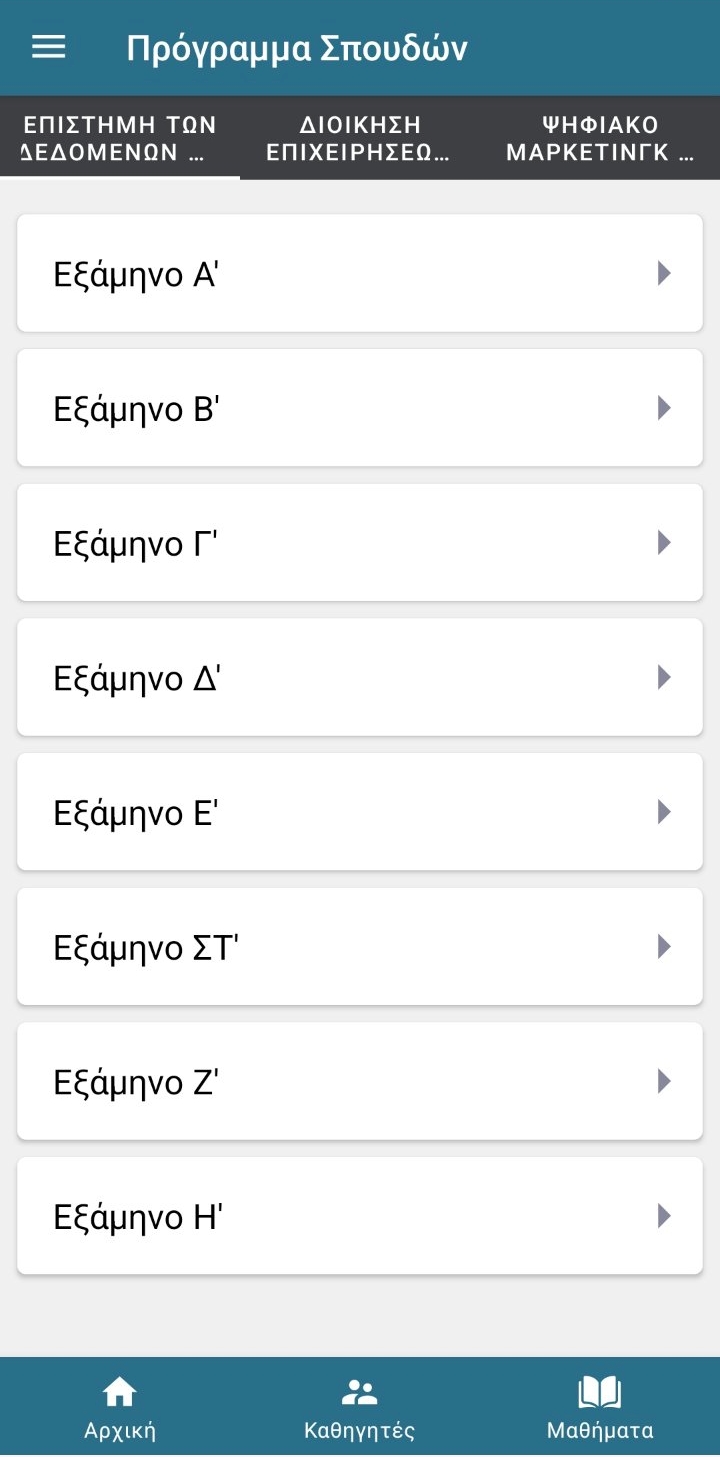Open the hamburger drawer menu
720x1457 pixels.
point(49,48)
